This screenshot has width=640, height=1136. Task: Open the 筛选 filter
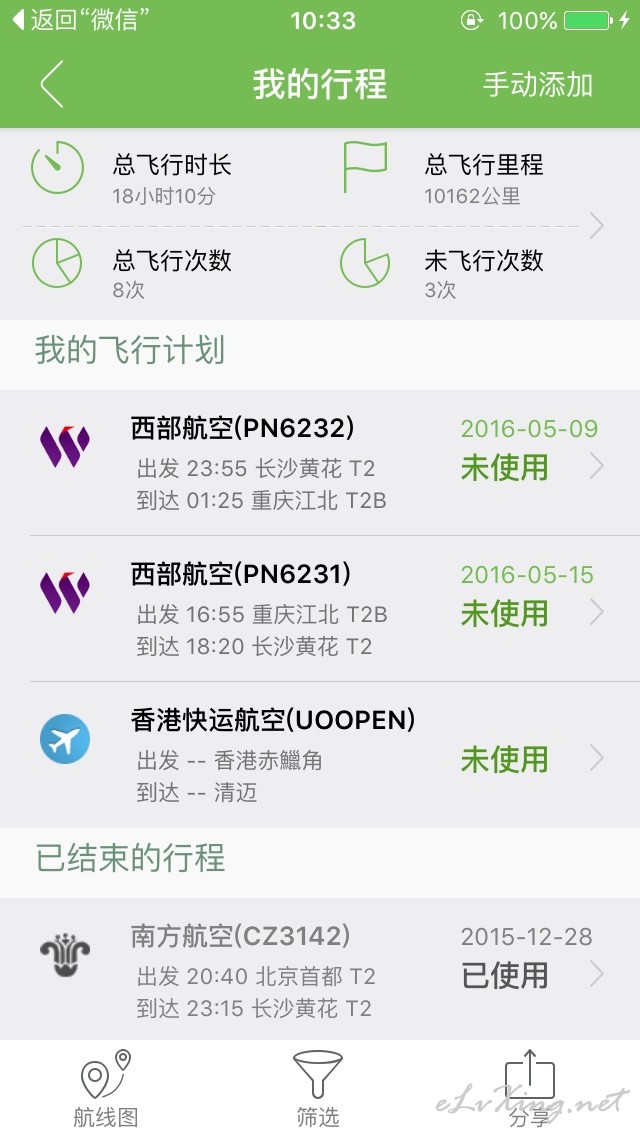tap(317, 1089)
